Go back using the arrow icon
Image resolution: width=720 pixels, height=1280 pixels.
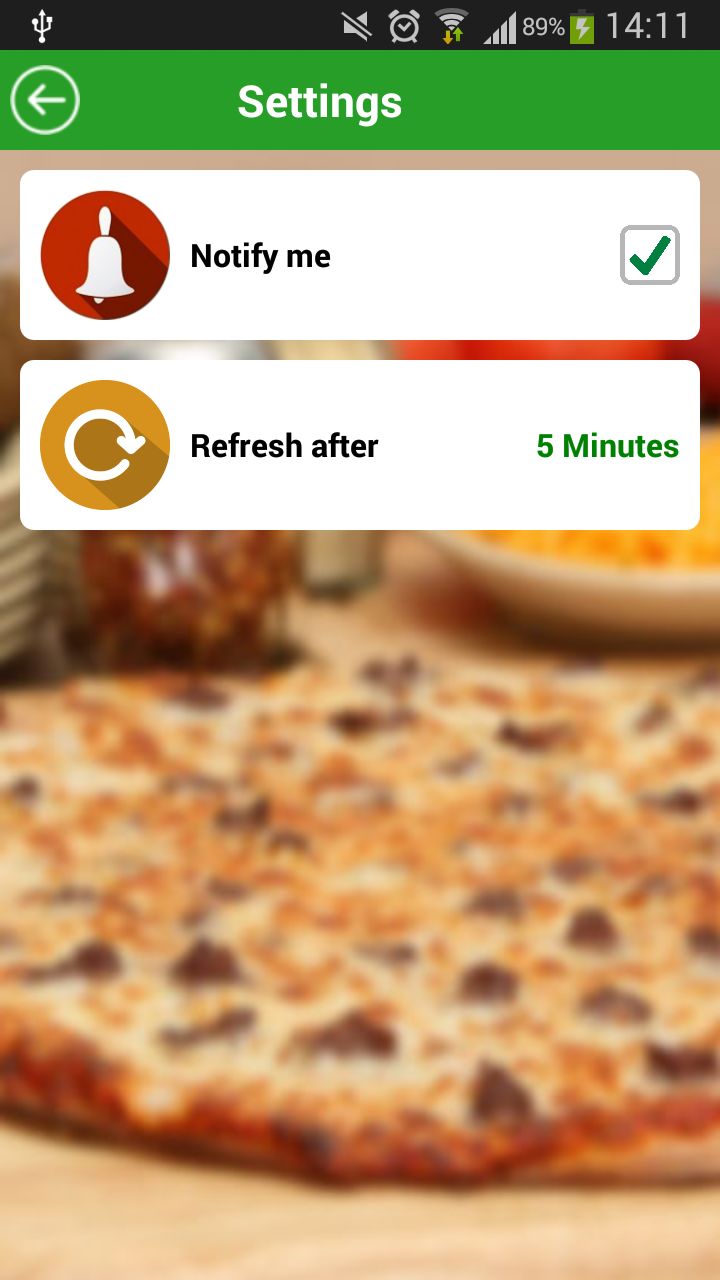[x=45, y=100]
